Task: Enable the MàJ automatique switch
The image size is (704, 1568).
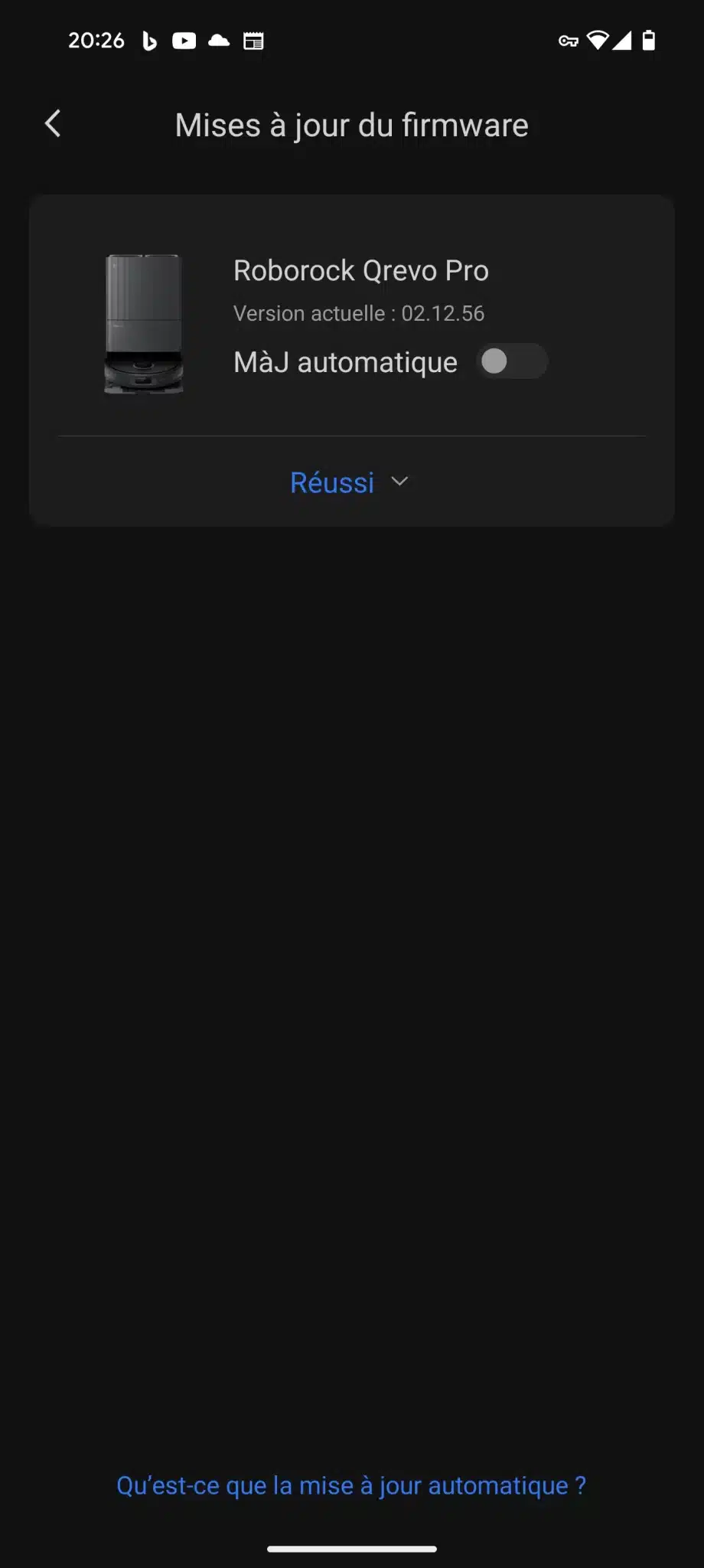Action: [x=512, y=361]
